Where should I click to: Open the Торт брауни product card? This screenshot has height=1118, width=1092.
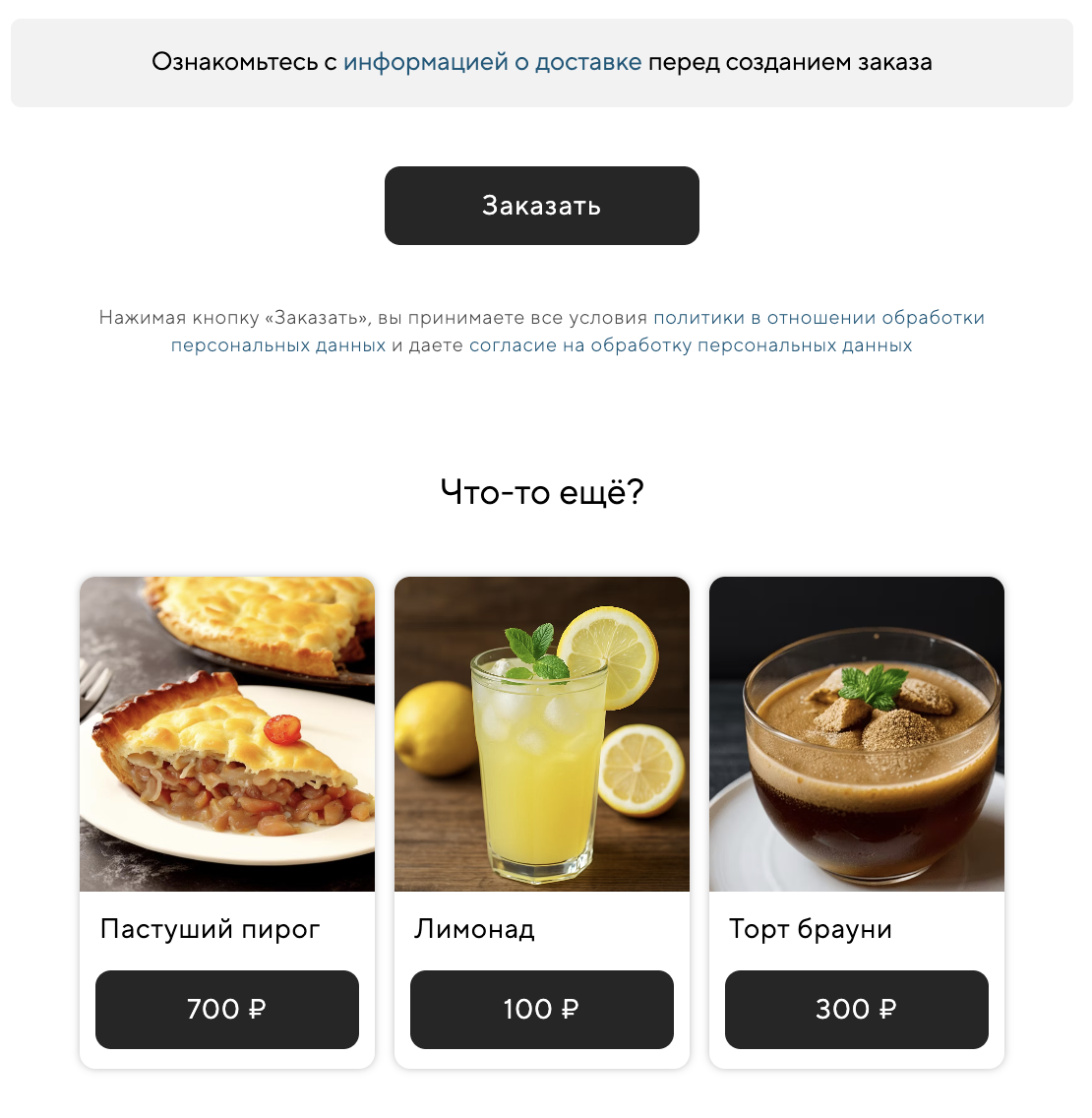coord(857,734)
